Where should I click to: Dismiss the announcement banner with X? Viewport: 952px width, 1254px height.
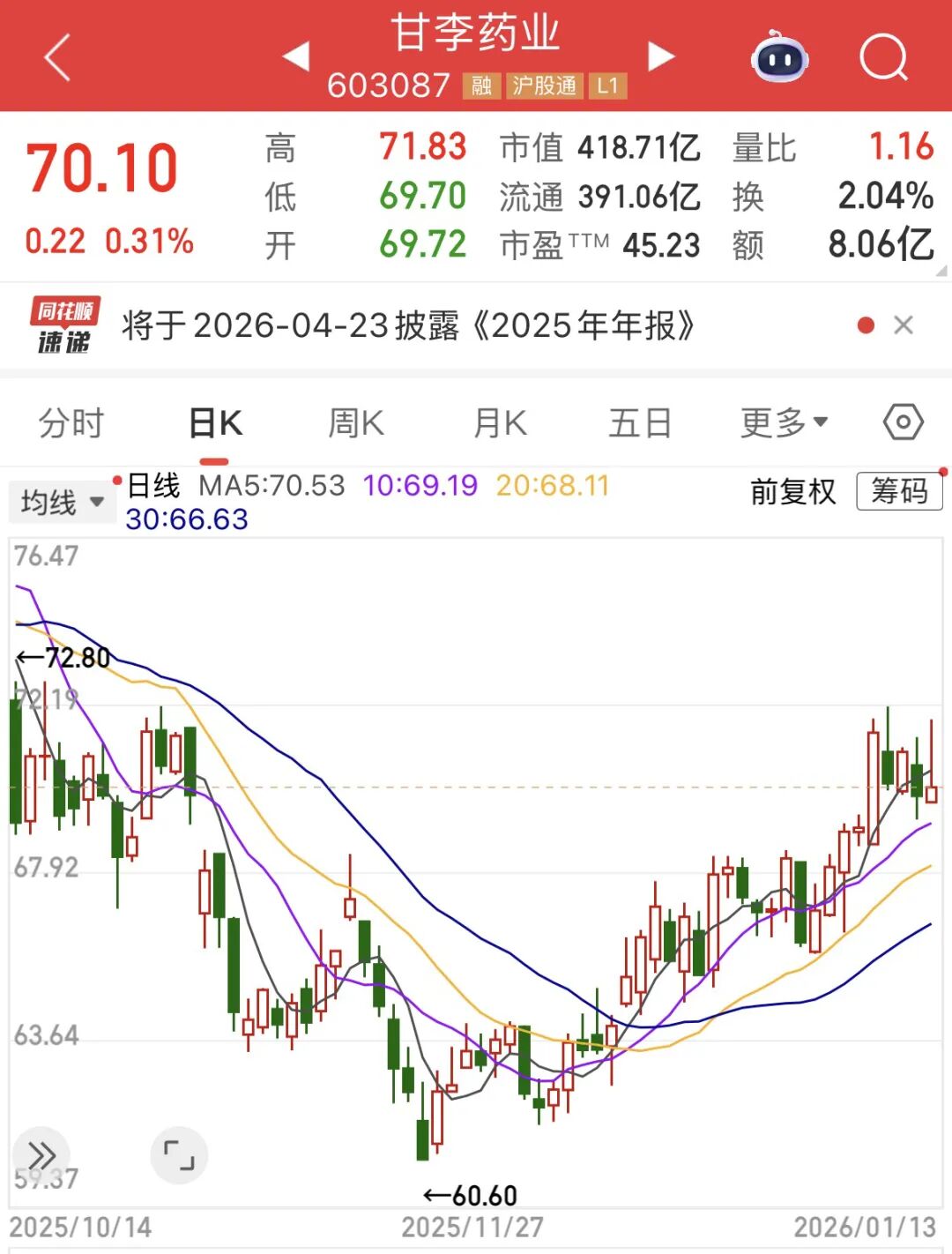coord(904,325)
